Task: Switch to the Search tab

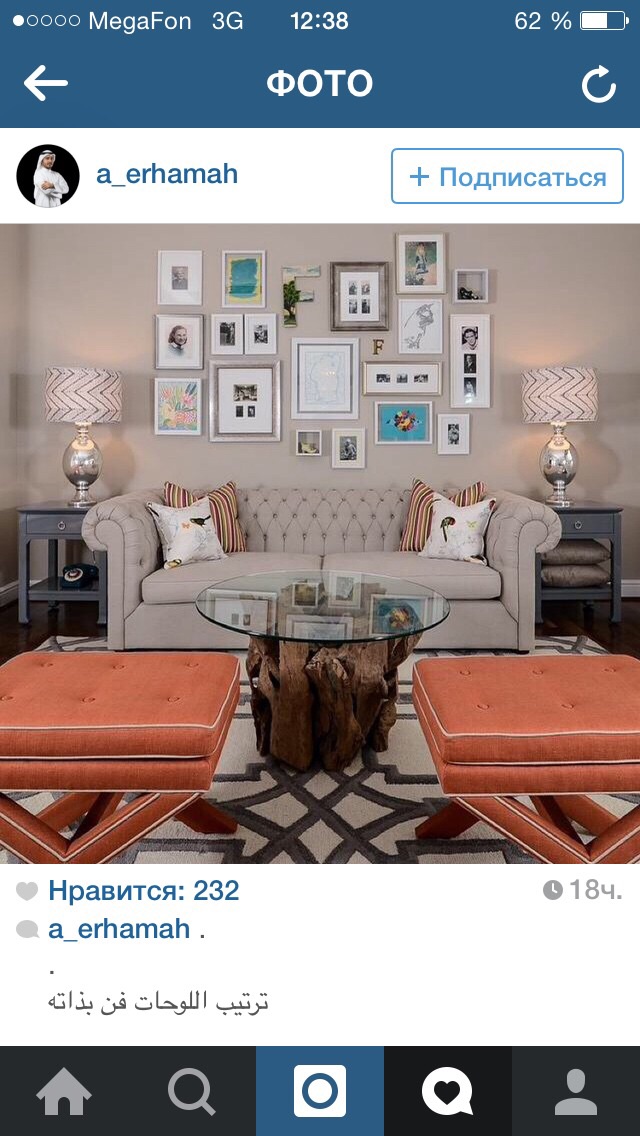Action: (191, 1091)
